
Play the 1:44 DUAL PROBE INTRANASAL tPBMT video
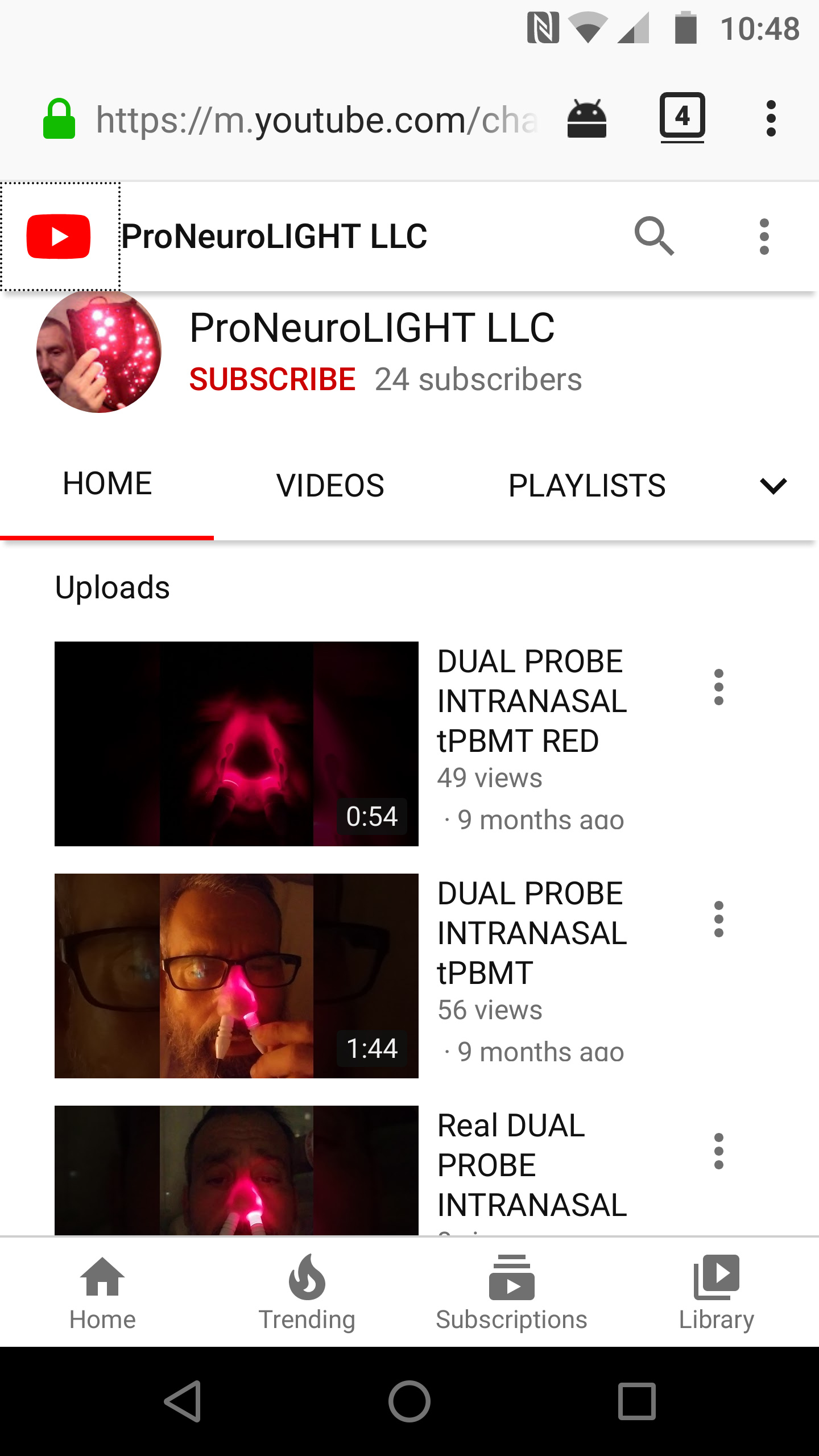pos(237,976)
